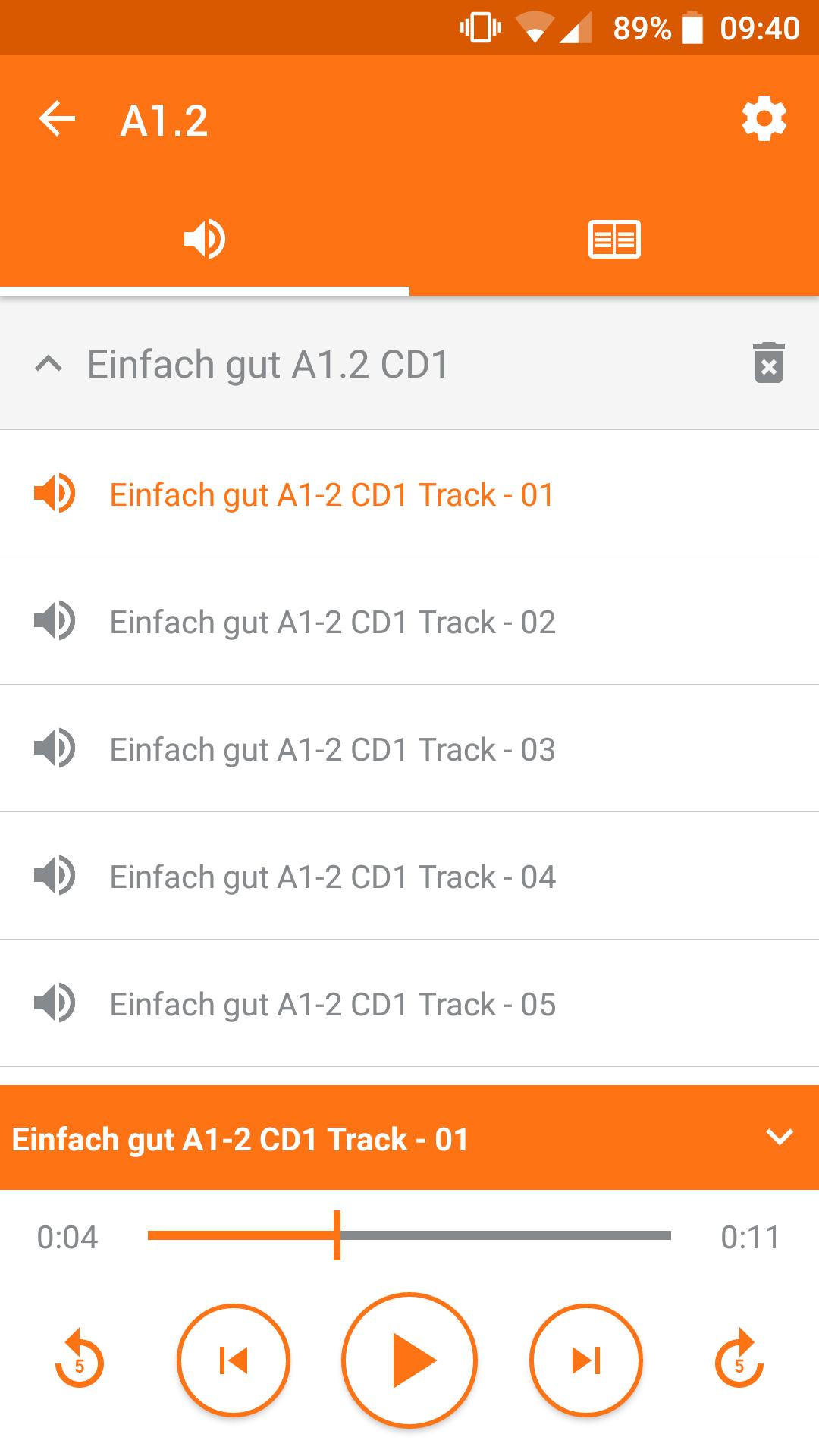This screenshot has height=1456, width=819.
Task: Switch to the book reading tab
Action: [614, 239]
